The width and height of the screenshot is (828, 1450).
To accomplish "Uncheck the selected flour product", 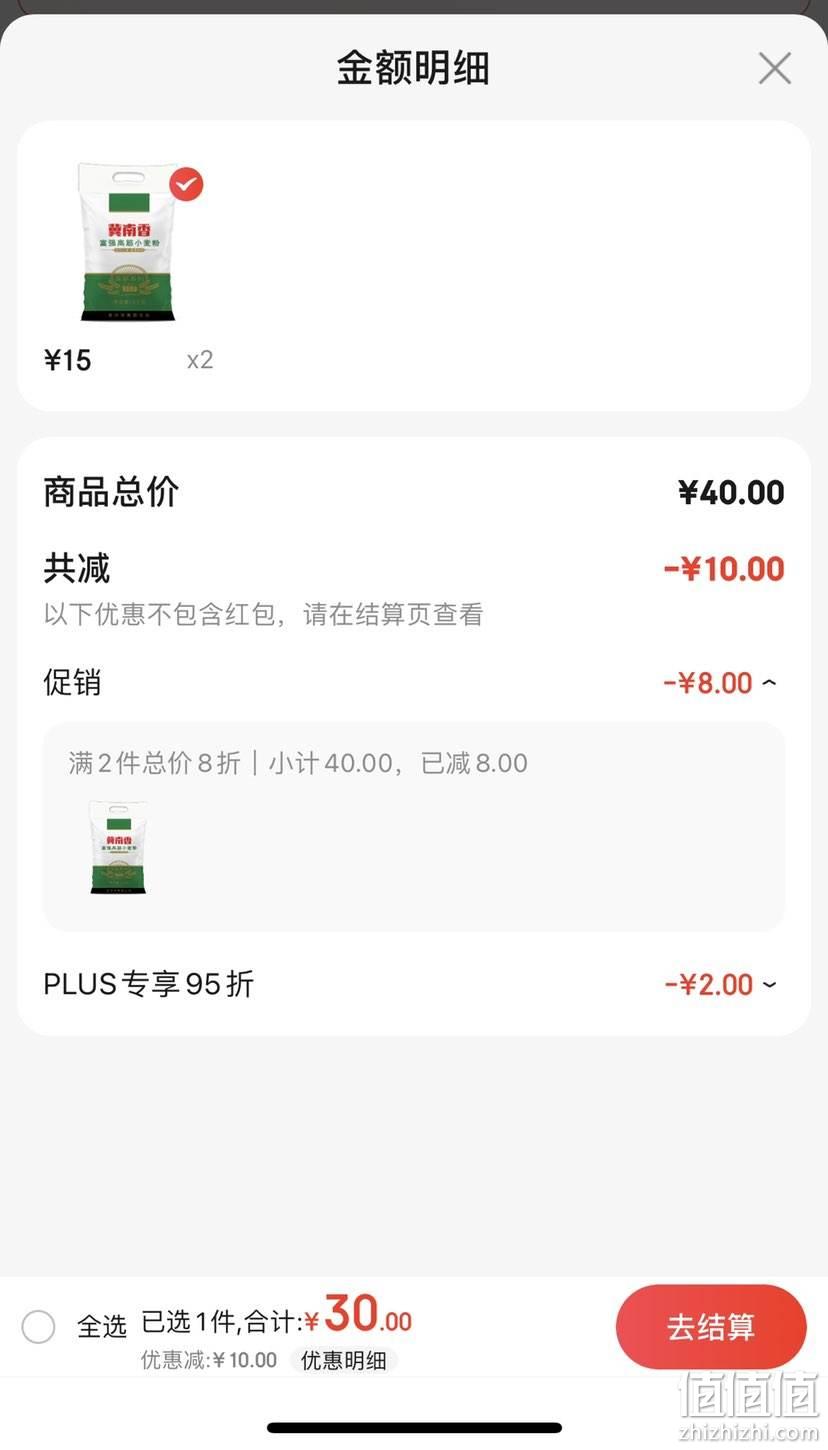I will pyautogui.click(x=186, y=184).
